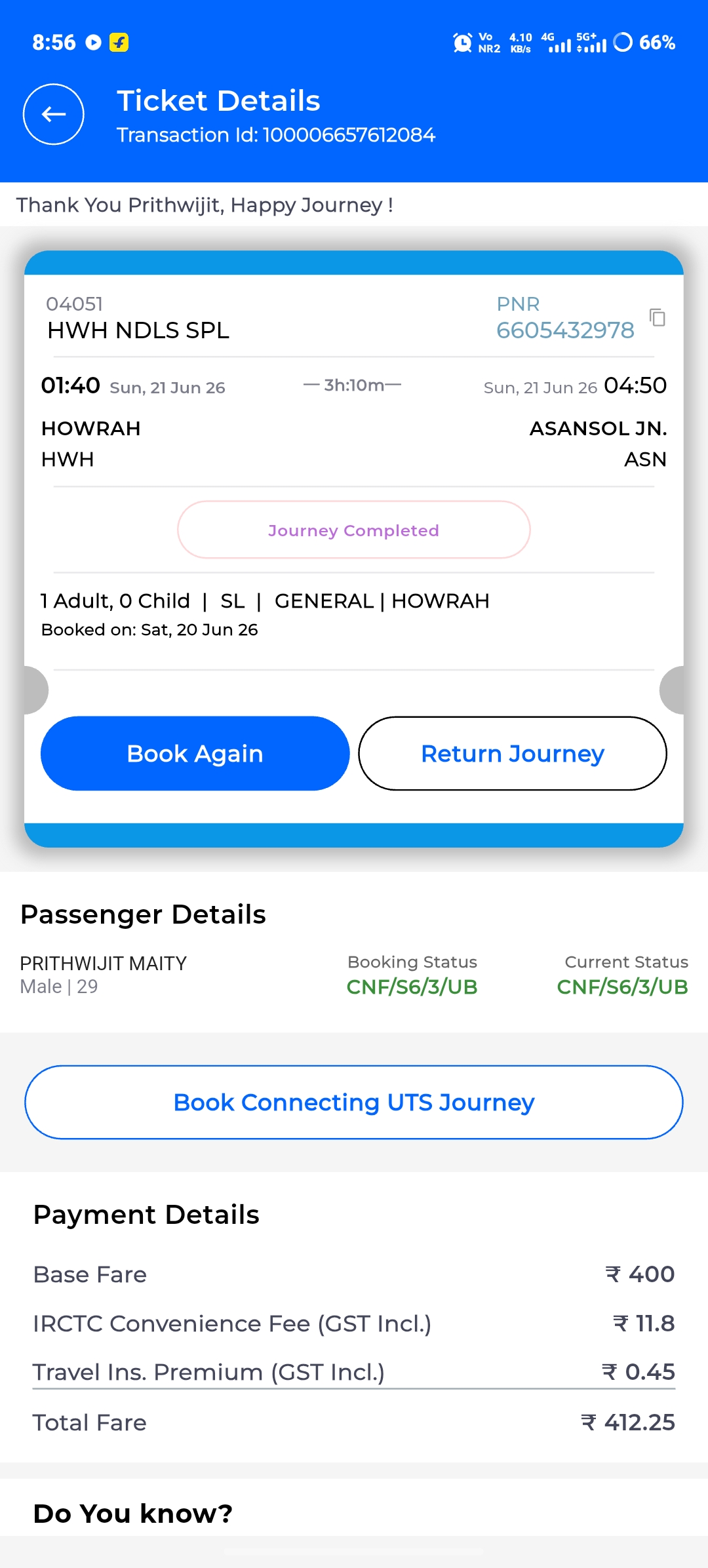Image resolution: width=708 pixels, height=1568 pixels.
Task: Copy the PNR number
Action: click(657, 317)
